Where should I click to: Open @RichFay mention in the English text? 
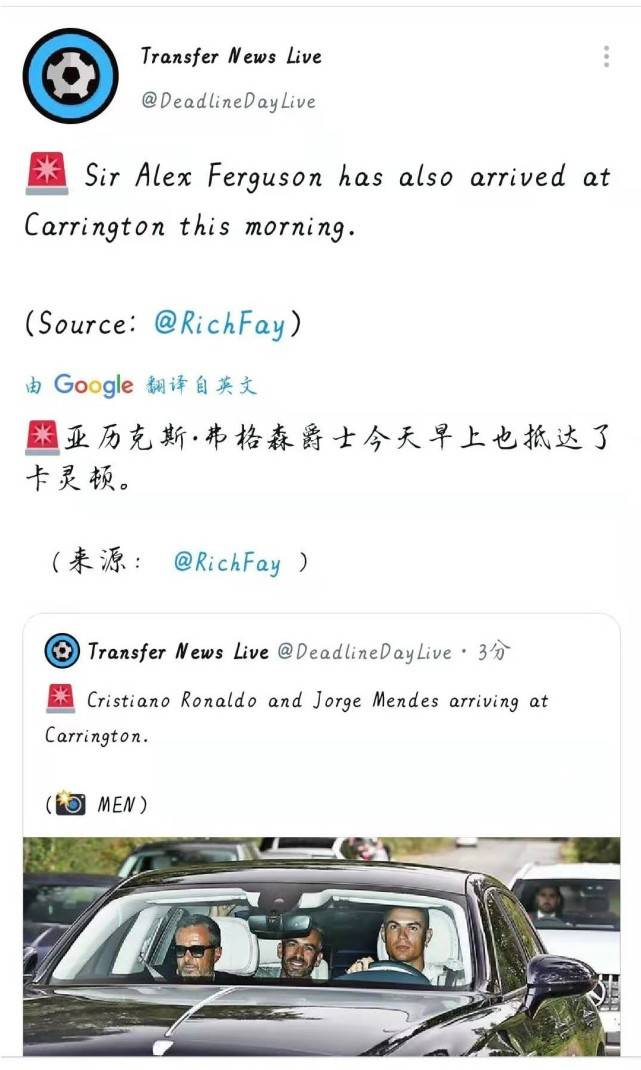tap(219, 323)
